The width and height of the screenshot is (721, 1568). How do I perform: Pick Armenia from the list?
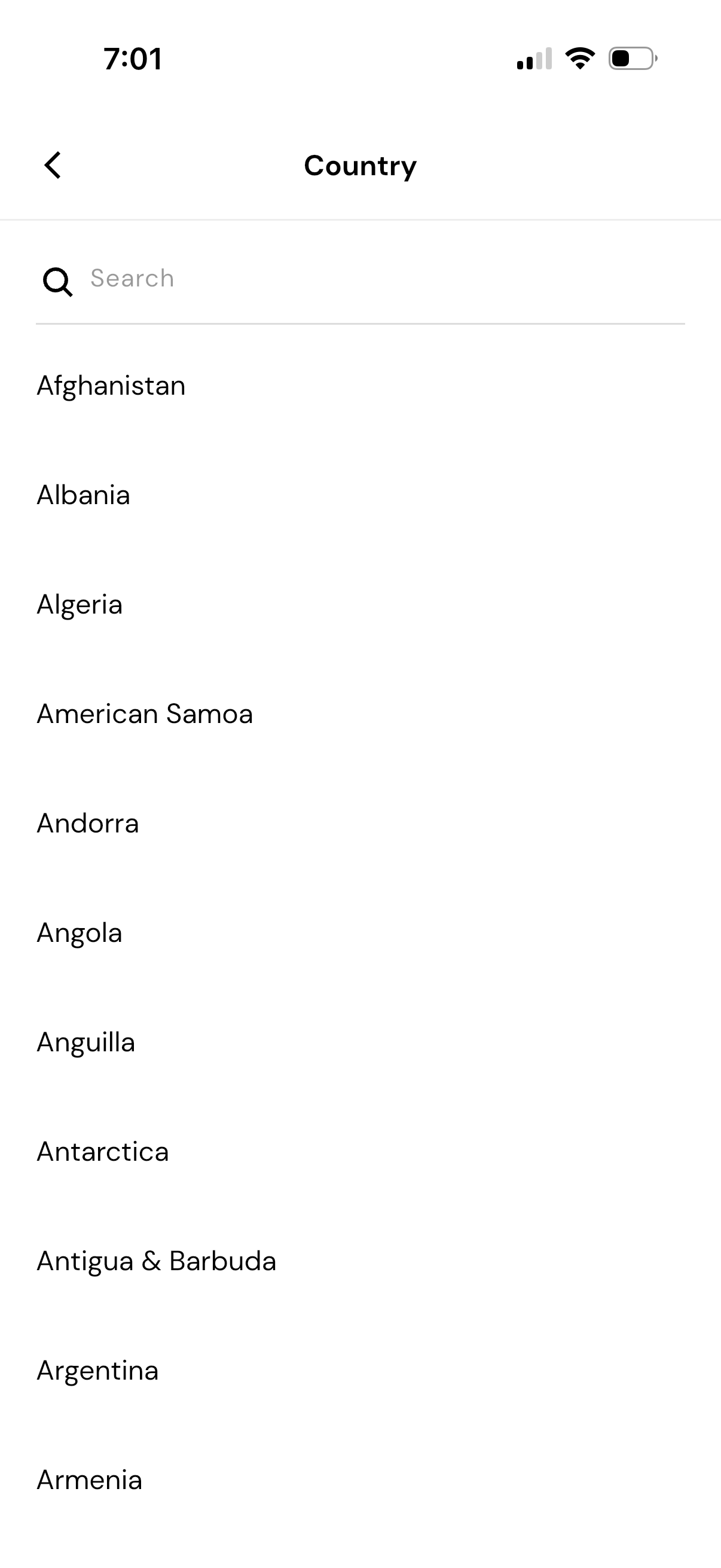click(90, 1480)
